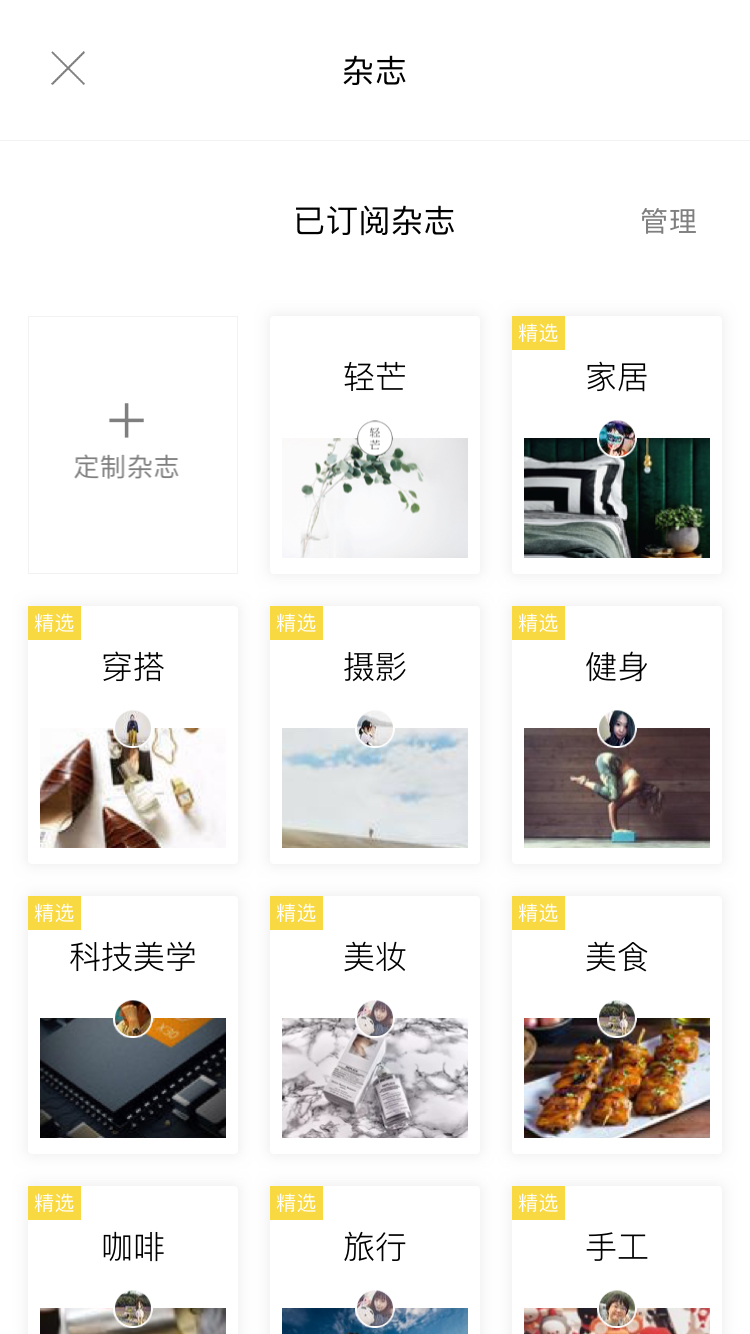Open the 美食 magazine

click(617, 1025)
